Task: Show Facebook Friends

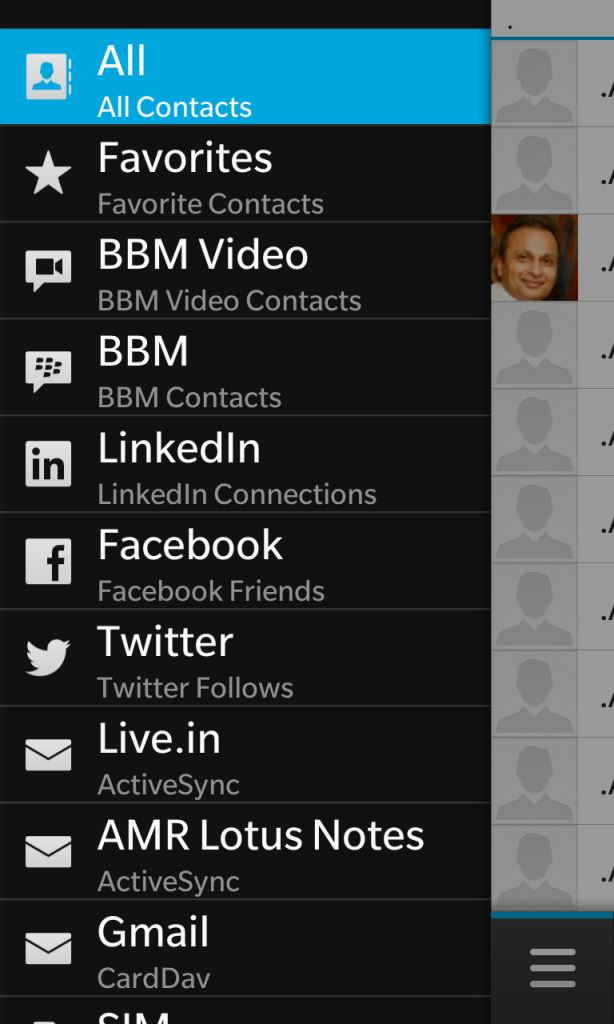Action: pos(245,562)
